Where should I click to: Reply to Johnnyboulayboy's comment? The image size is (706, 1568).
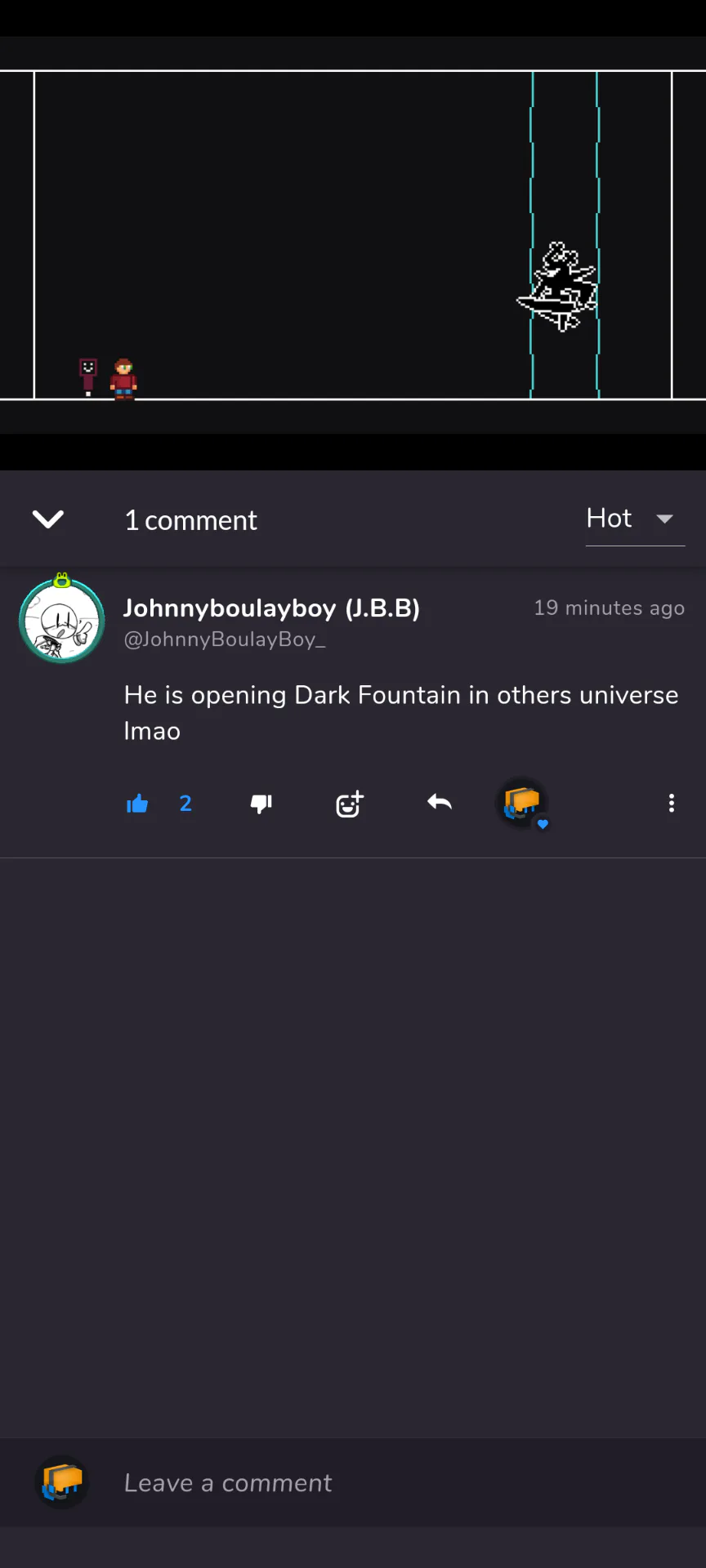coord(440,803)
